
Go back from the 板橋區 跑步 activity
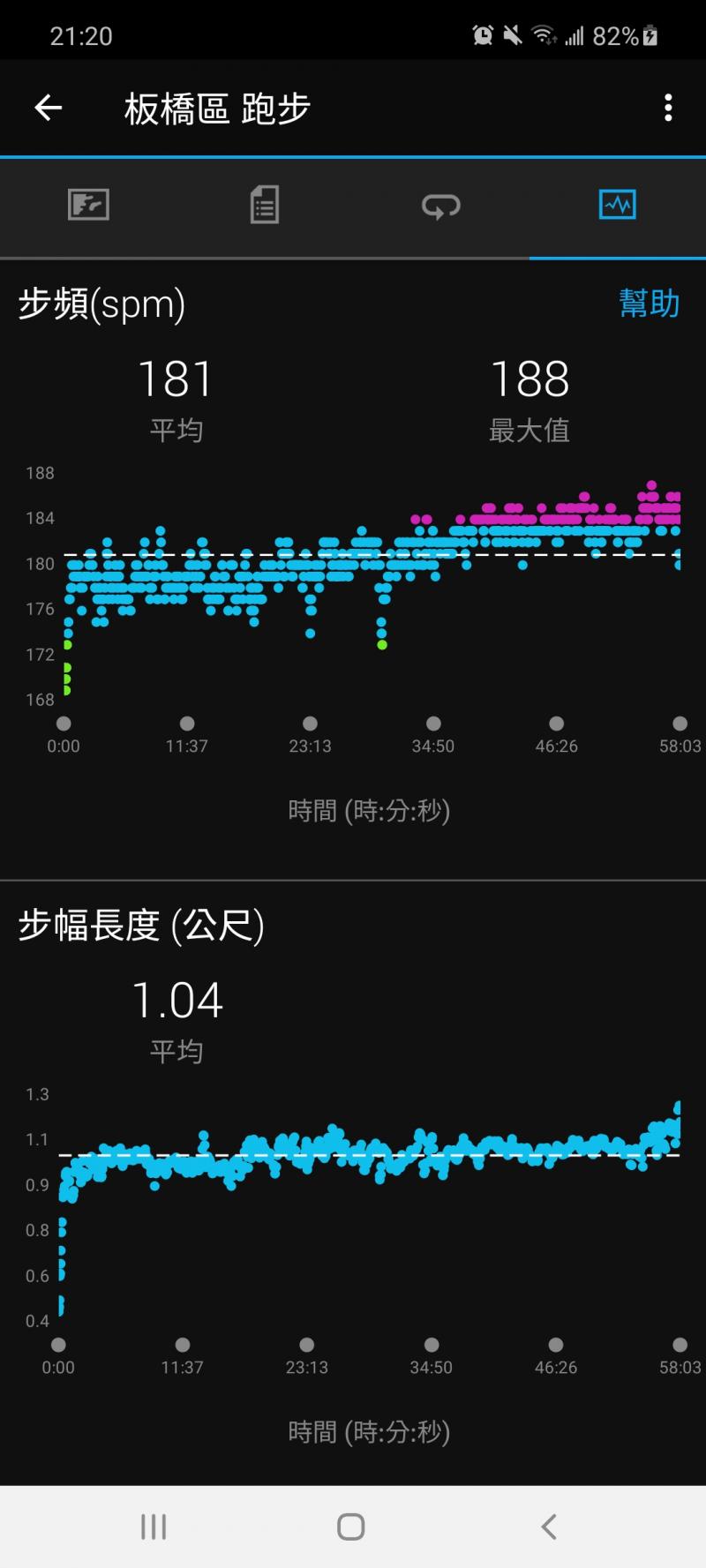(x=49, y=108)
